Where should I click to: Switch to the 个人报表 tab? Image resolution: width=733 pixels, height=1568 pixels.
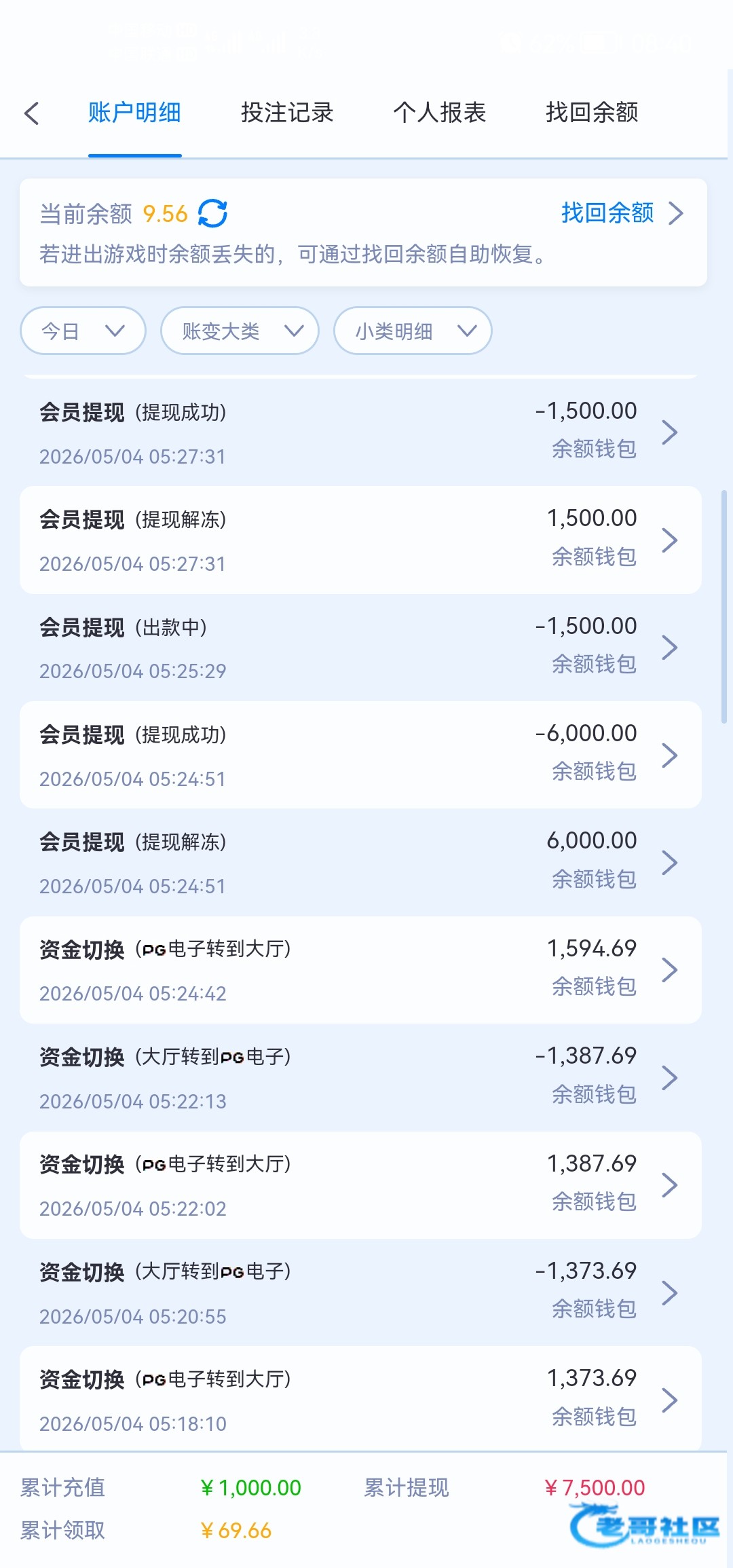pos(440,113)
